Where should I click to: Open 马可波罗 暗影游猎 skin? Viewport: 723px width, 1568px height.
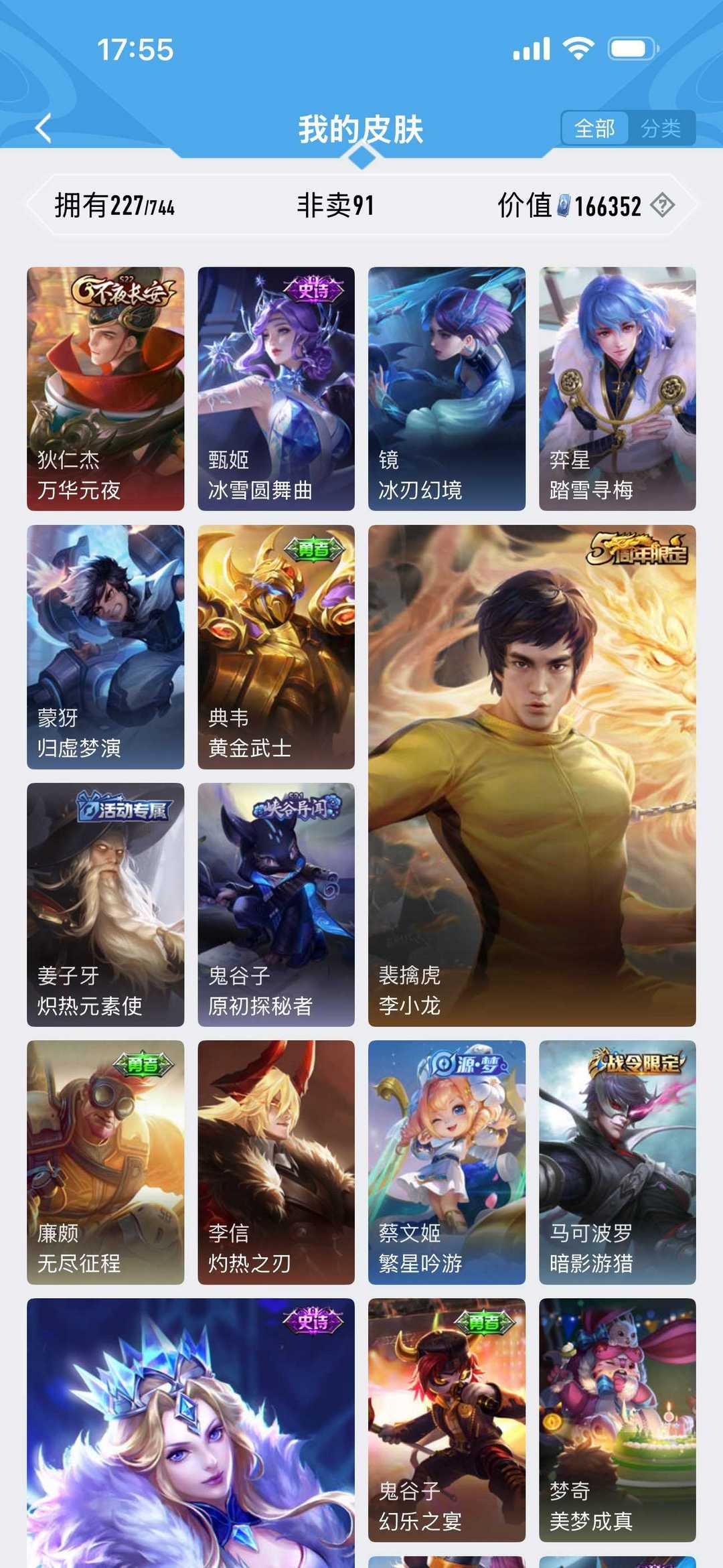click(x=617, y=1162)
